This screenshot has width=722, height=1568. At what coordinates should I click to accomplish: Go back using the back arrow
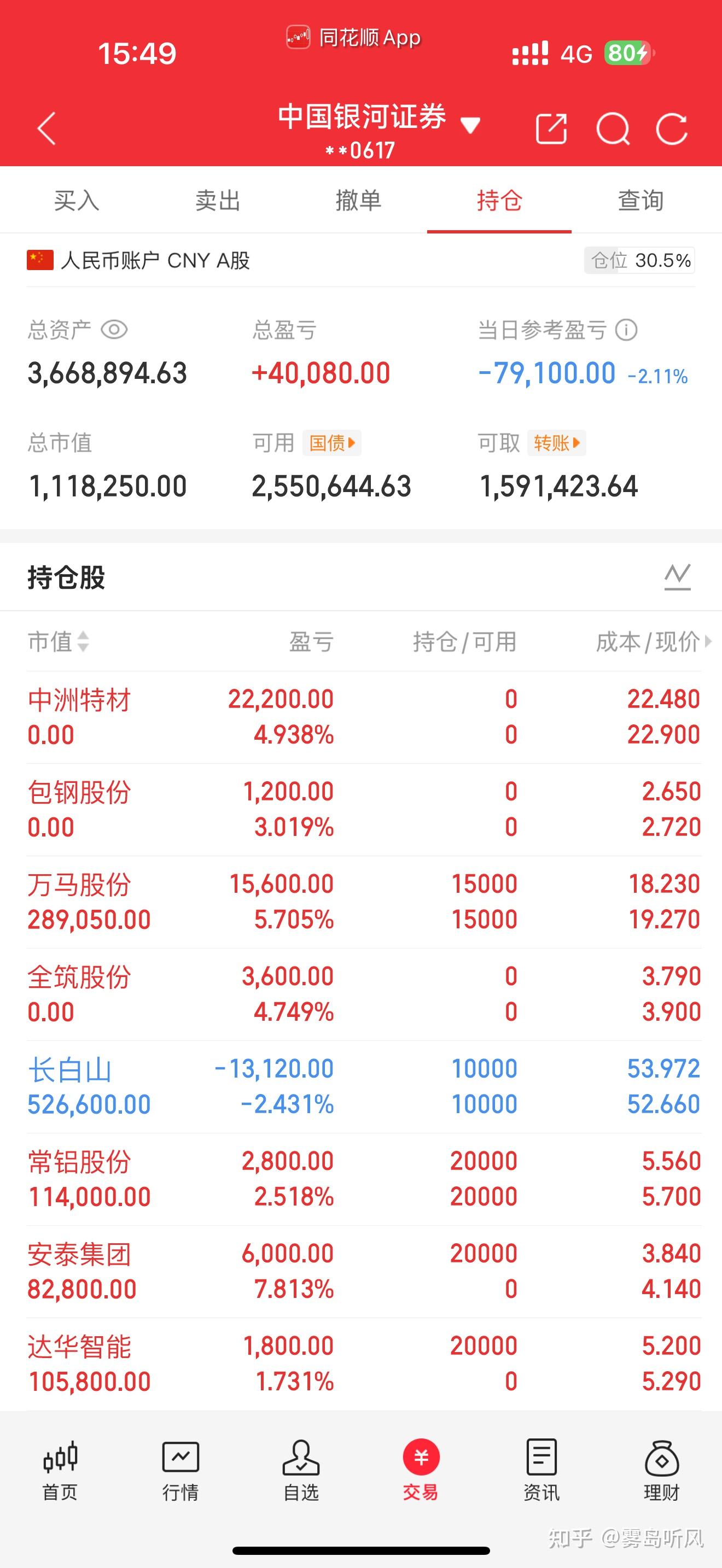pyautogui.click(x=45, y=128)
